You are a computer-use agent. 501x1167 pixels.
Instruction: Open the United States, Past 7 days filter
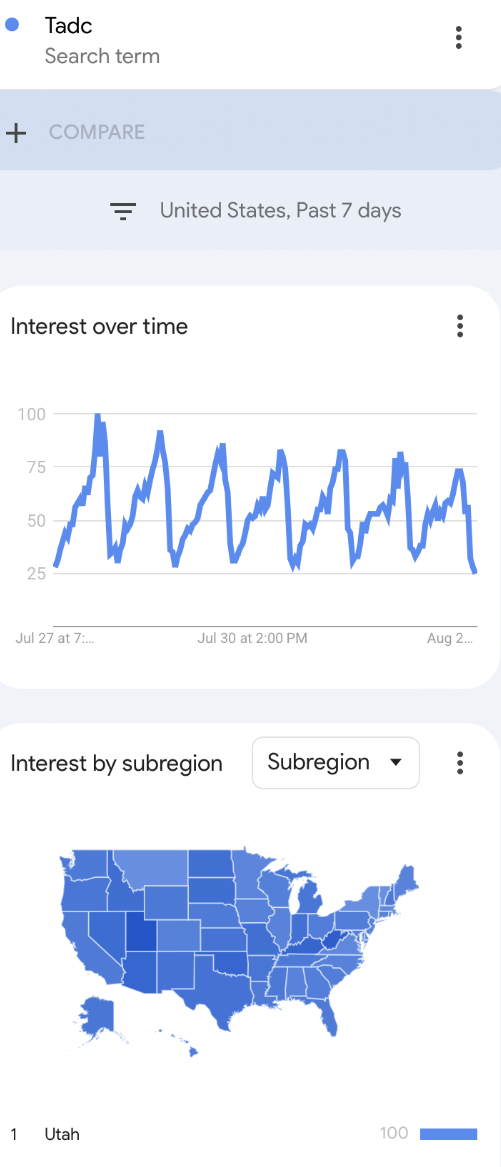[255, 211]
